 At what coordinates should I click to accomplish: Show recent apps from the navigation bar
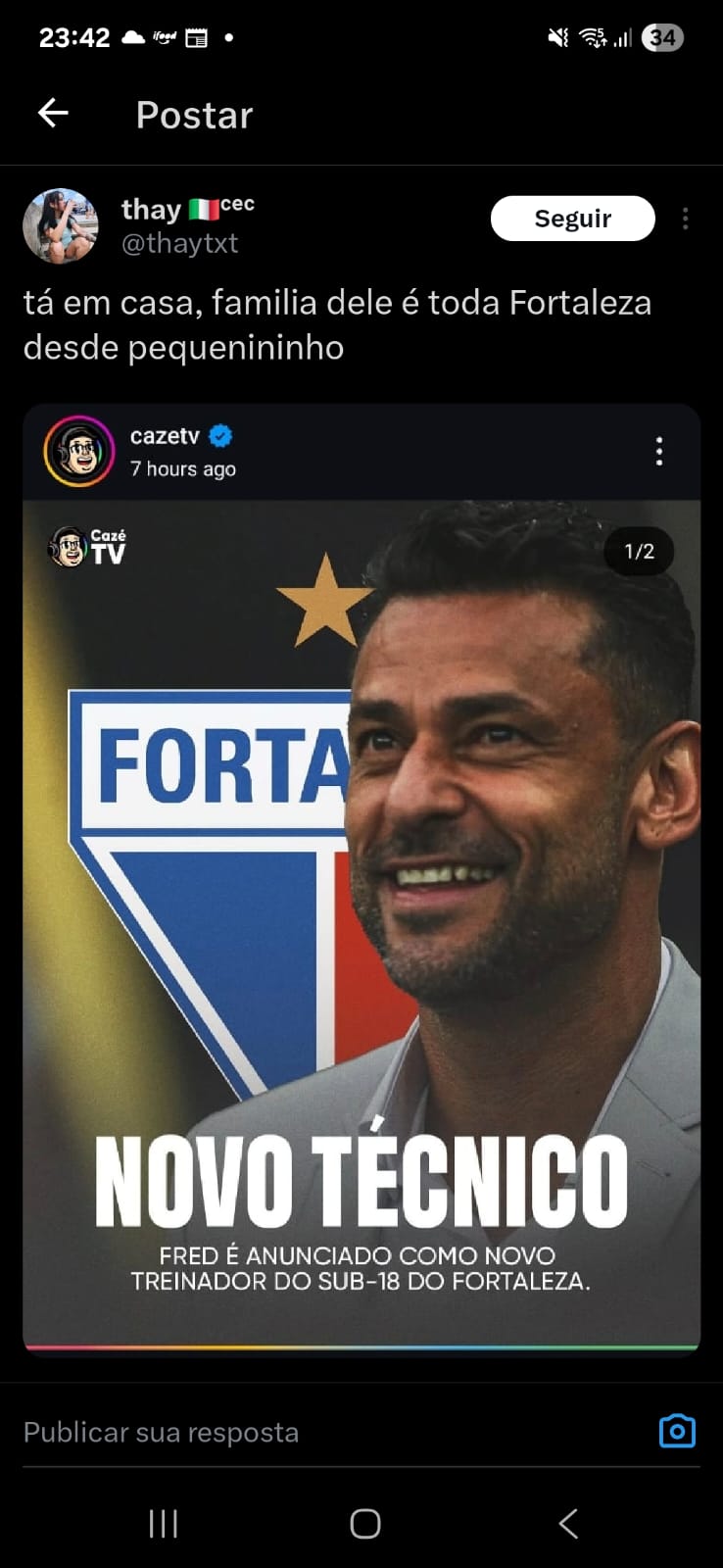[x=163, y=1523]
